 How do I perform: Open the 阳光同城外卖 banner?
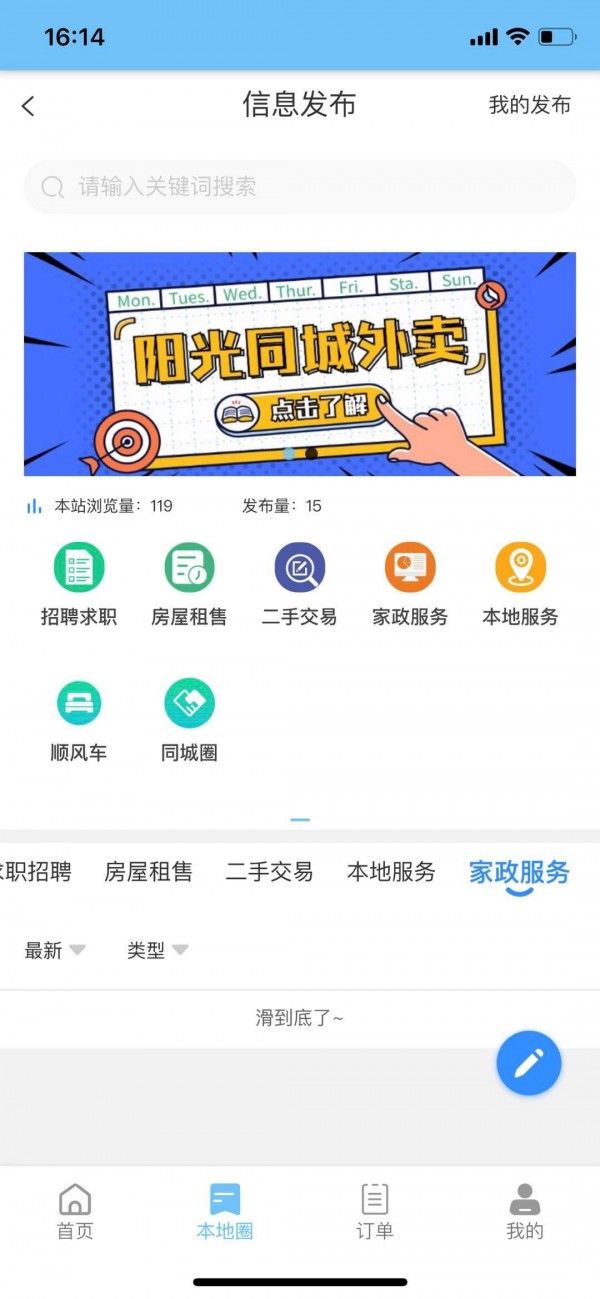(x=300, y=364)
